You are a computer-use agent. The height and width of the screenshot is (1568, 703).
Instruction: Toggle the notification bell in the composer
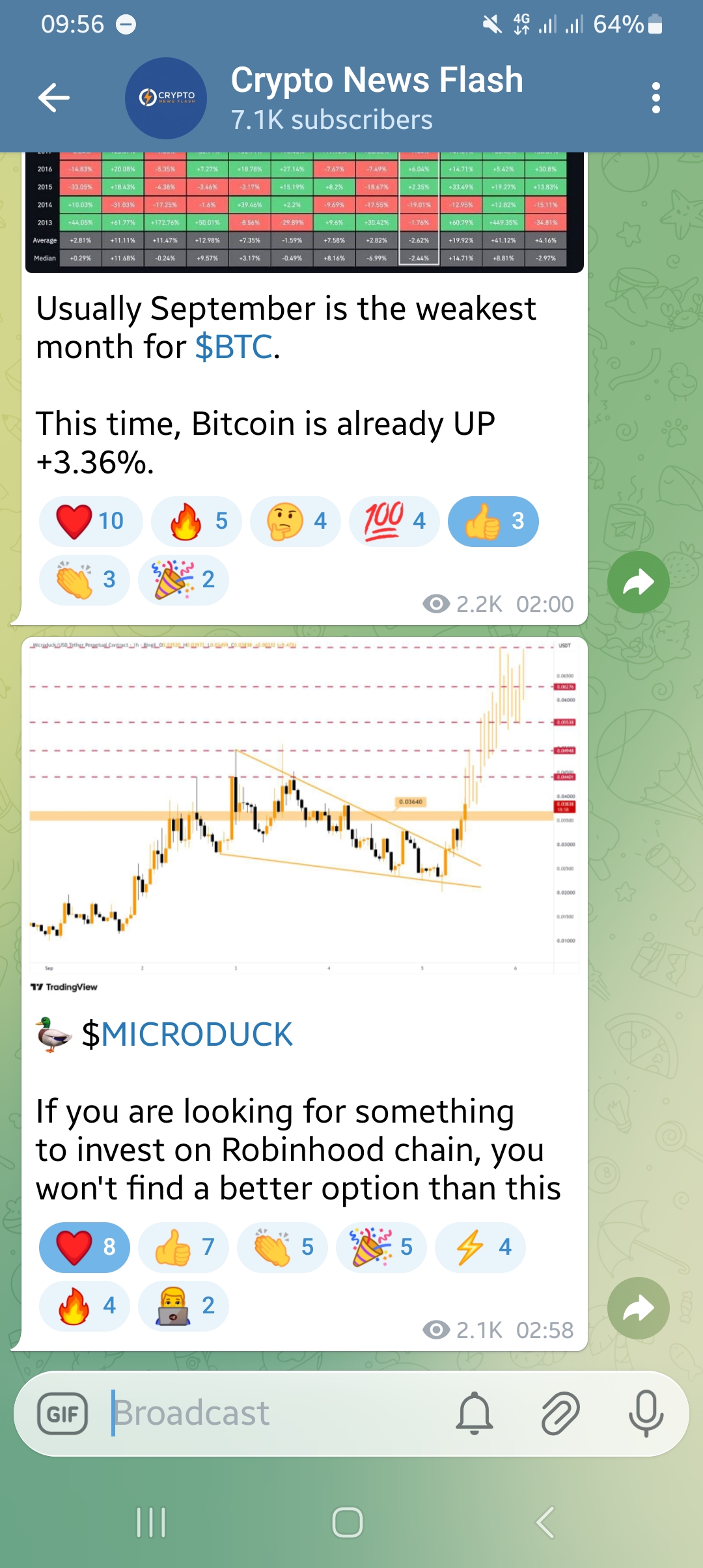coord(475,1413)
